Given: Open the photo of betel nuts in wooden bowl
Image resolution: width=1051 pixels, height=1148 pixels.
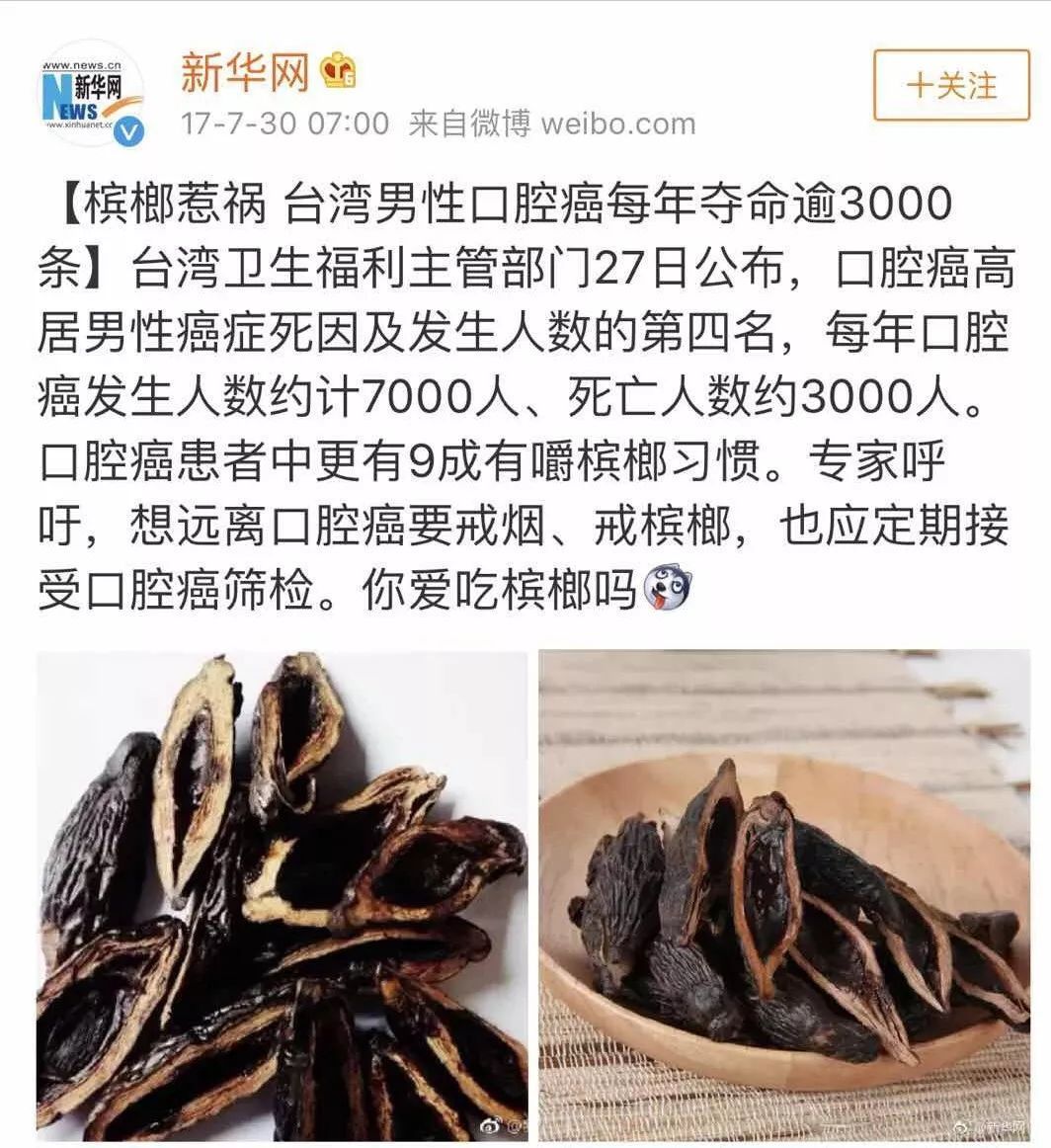Looking at the screenshot, I should coord(784,895).
